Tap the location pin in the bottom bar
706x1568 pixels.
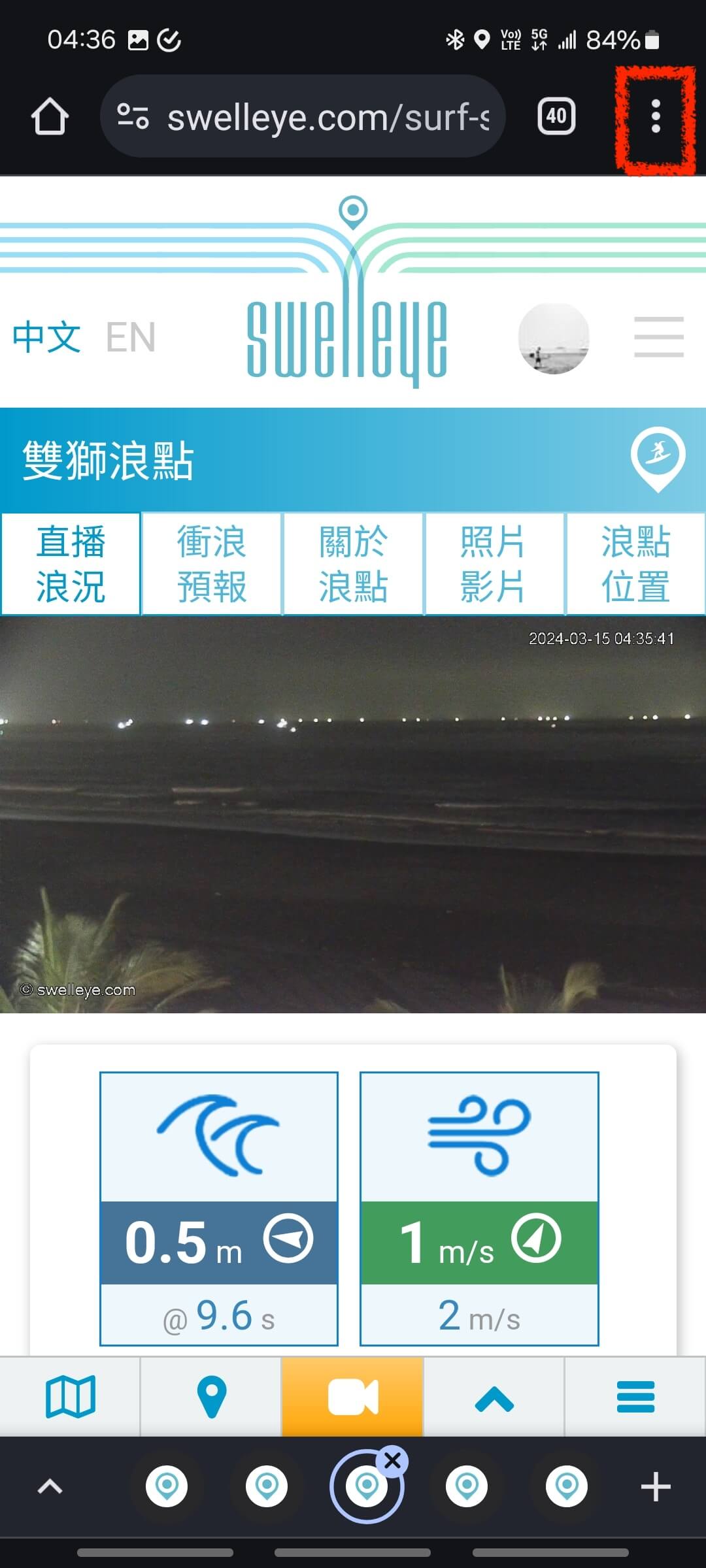click(x=212, y=1397)
